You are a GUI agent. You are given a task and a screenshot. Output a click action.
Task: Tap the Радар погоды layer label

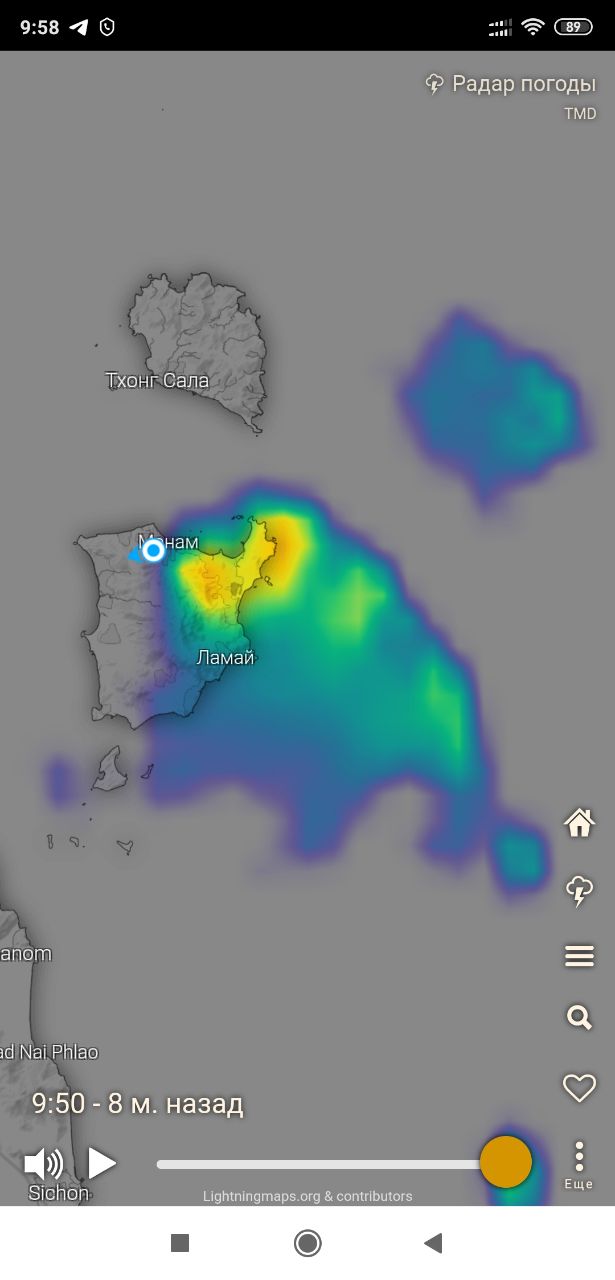tap(511, 84)
